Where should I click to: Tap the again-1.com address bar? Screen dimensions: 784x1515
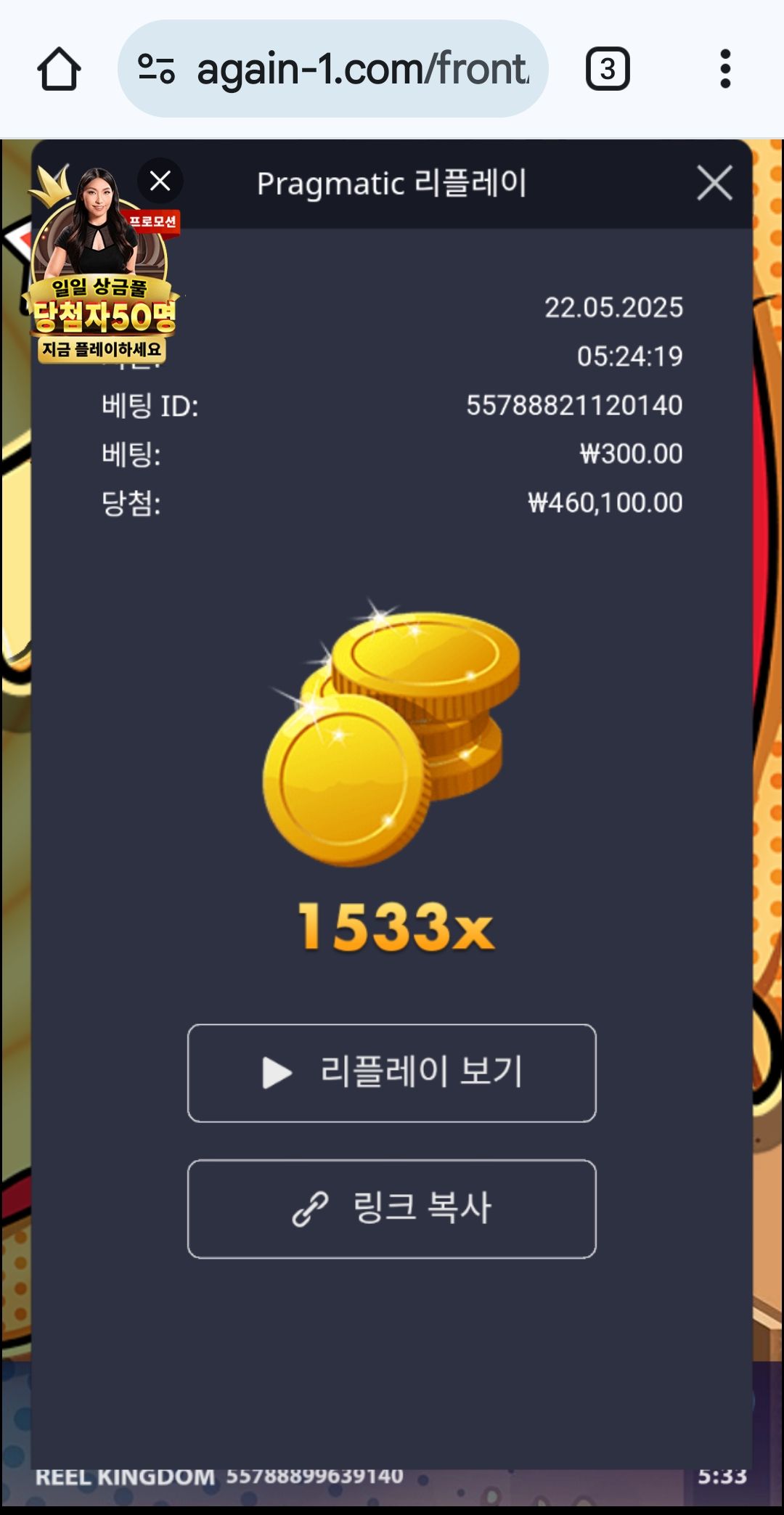[332, 69]
